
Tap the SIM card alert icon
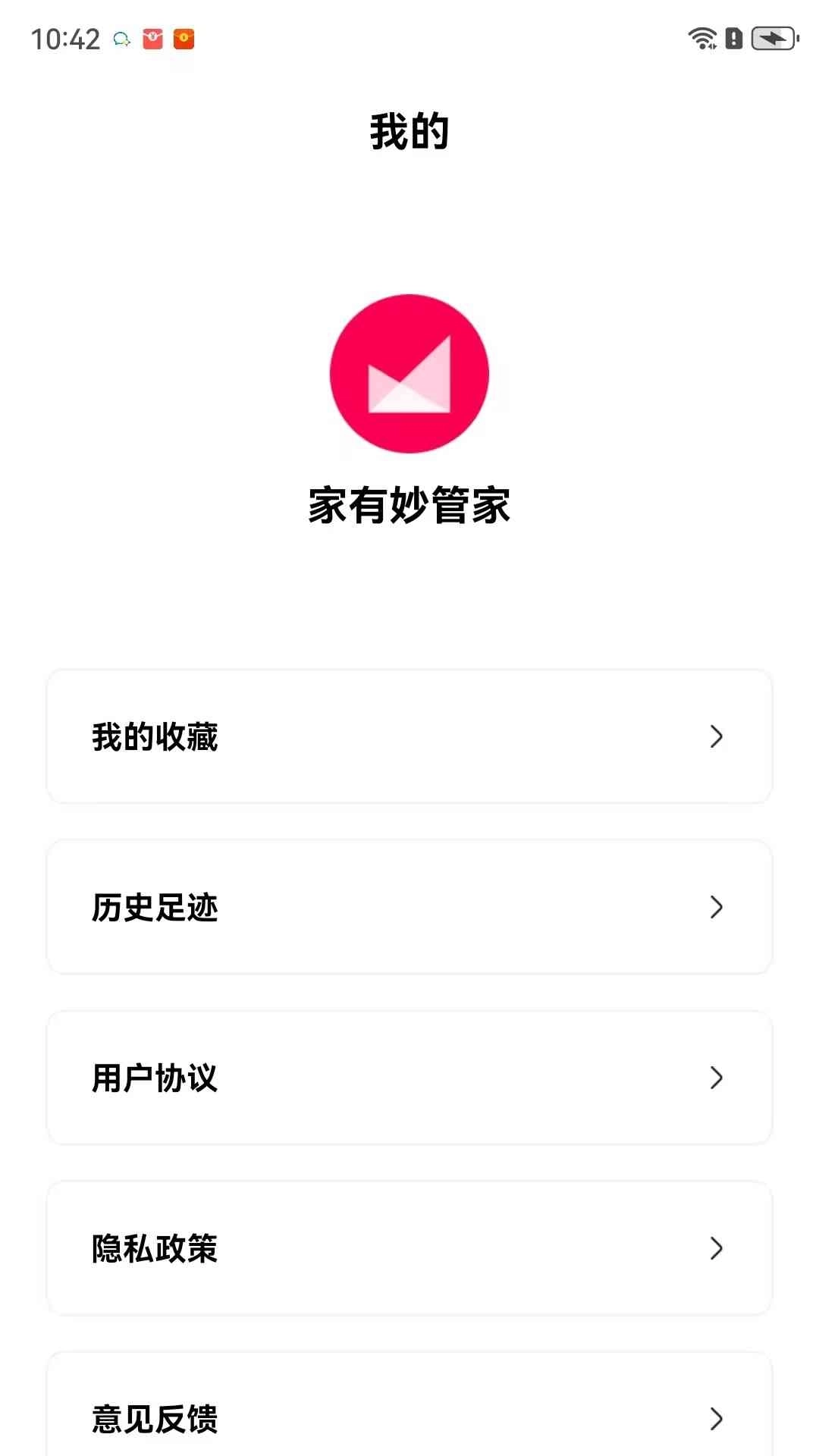click(x=733, y=38)
